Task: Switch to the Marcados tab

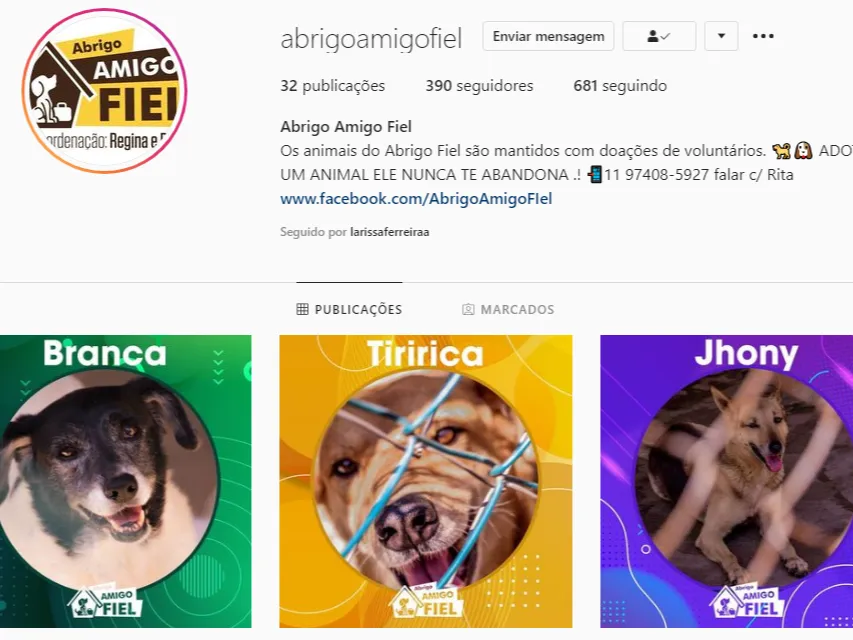Action: click(508, 310)
